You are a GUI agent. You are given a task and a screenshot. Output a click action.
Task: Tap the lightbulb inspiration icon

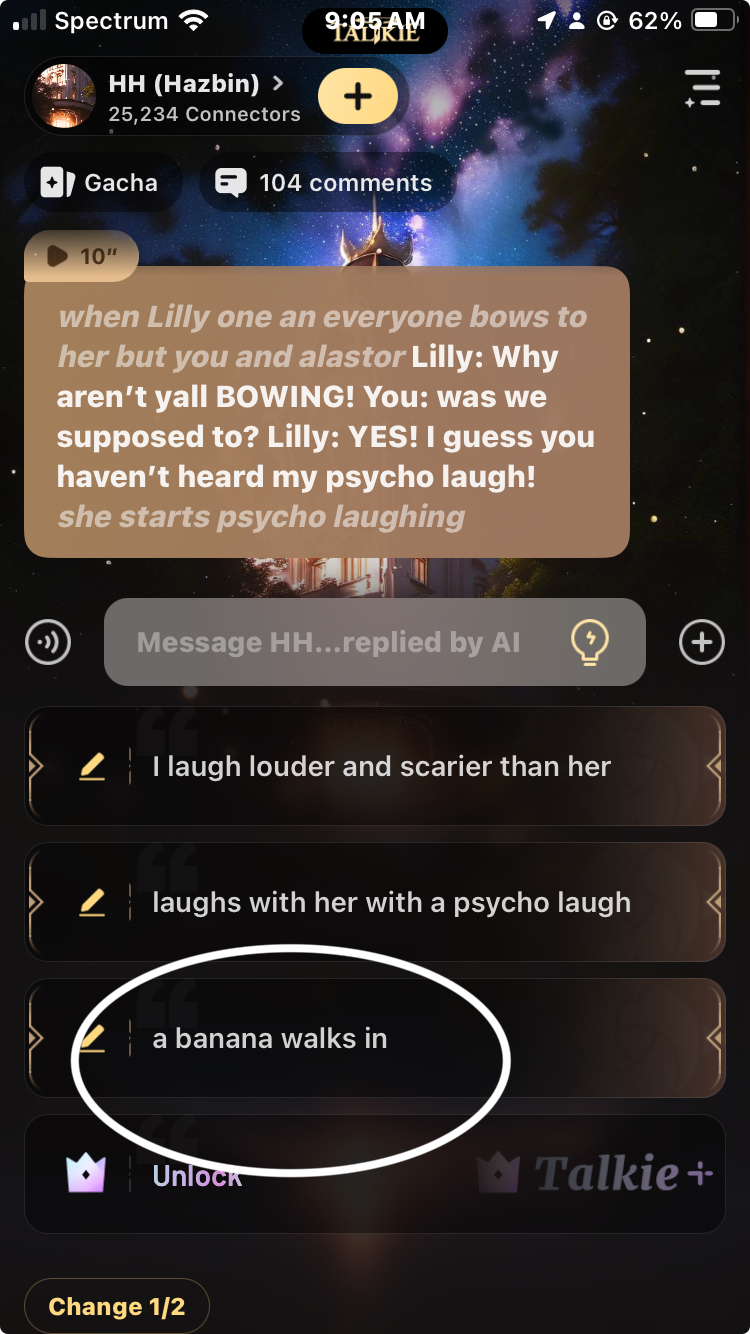pos(590,642)
